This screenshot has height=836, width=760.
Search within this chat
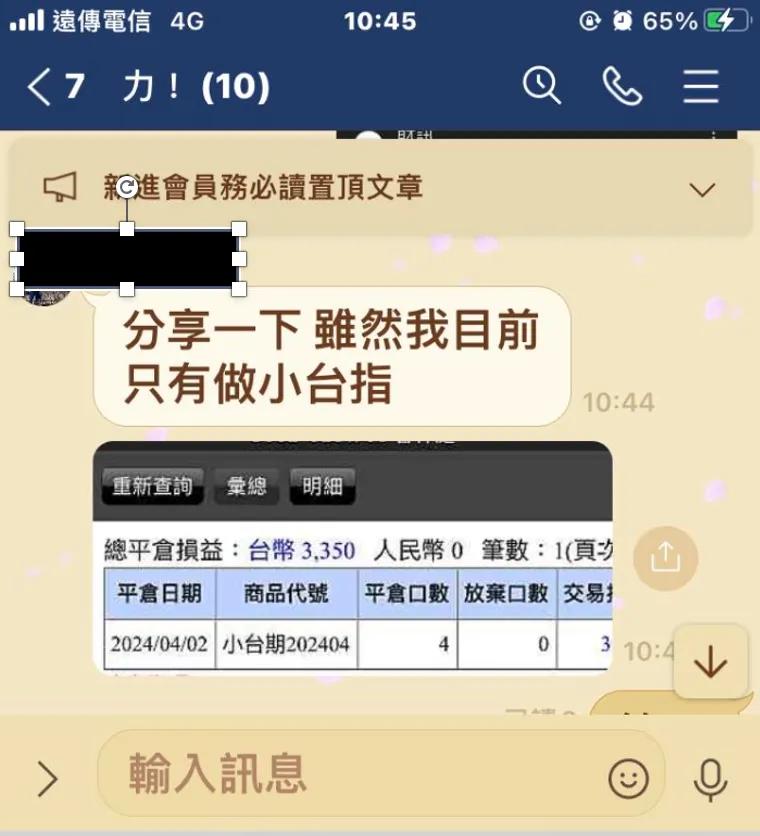pyautogui.click(x=541, y=87)
